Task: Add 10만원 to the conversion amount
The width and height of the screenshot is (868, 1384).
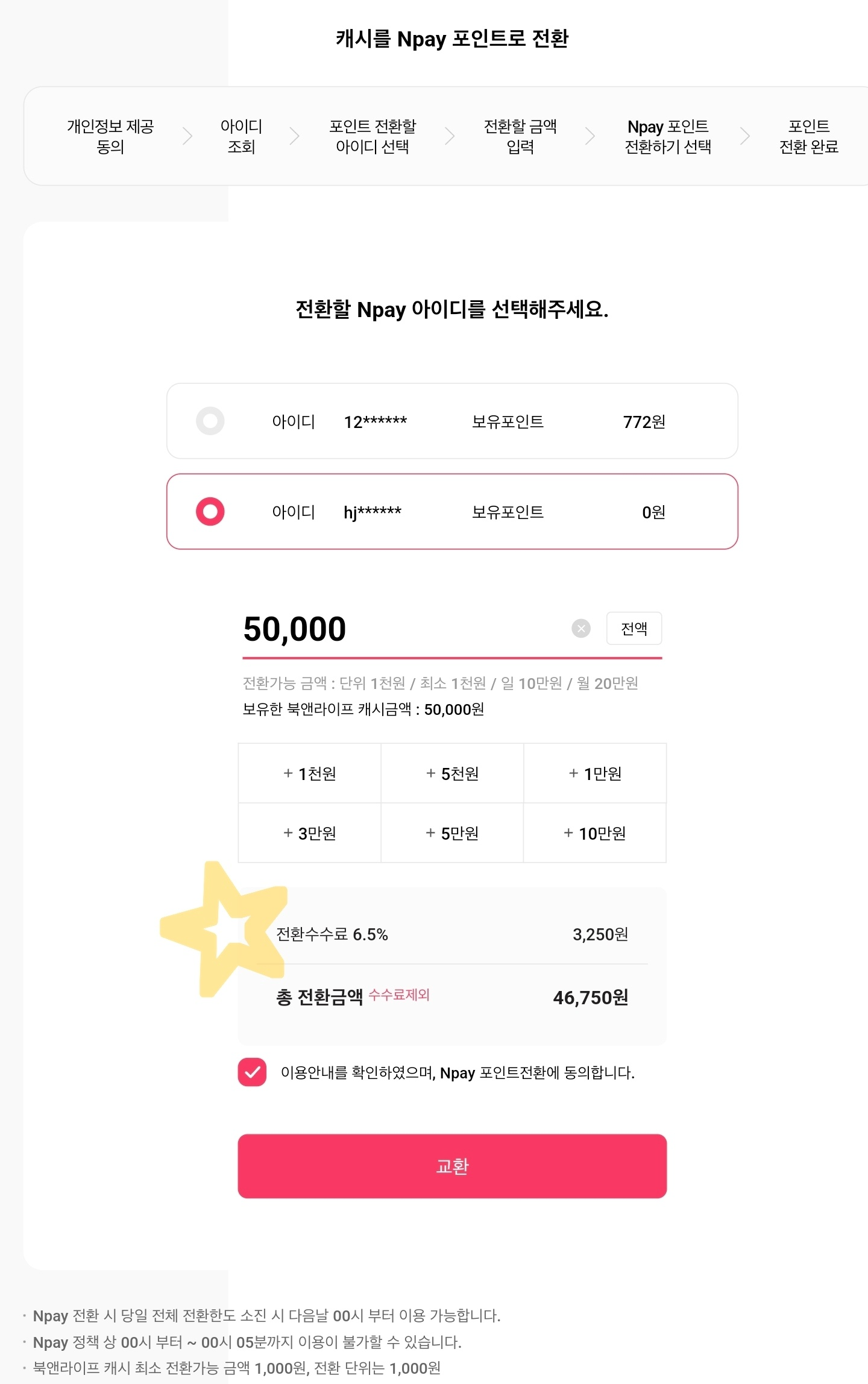Action: (594, 833)
